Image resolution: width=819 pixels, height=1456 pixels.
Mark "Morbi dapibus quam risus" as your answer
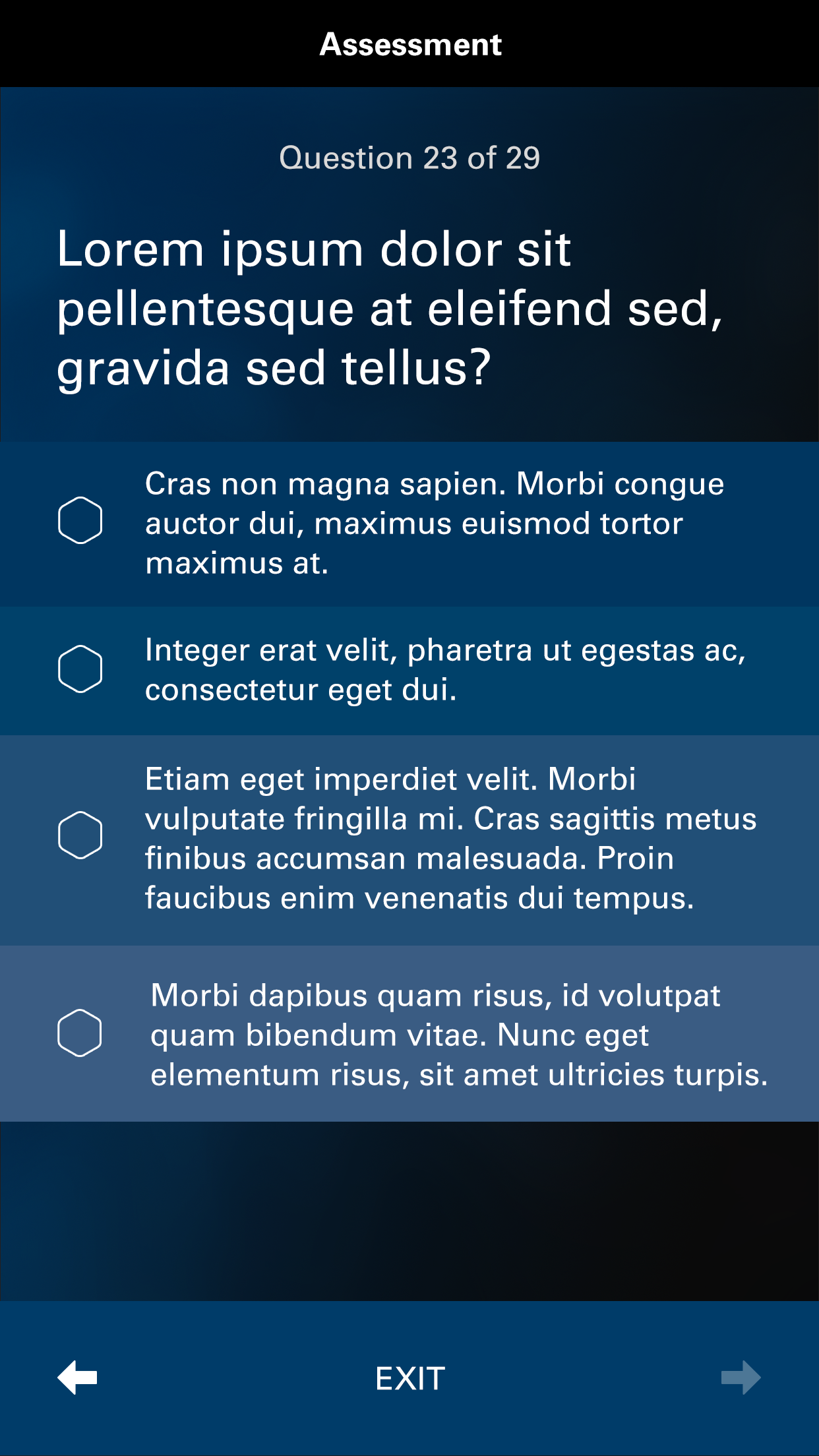pyautogui.click(x=80, y=1033)
